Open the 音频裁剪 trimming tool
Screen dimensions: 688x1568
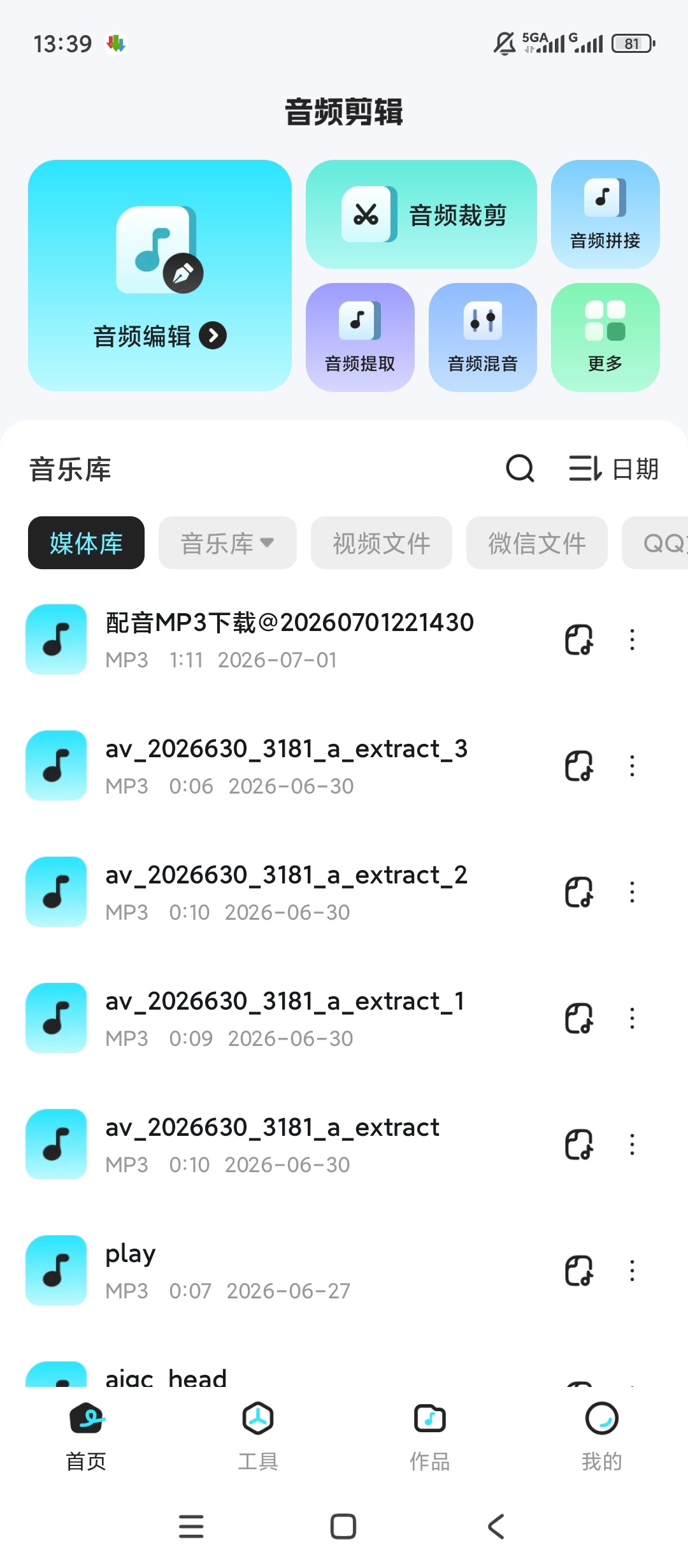(421, 214)
